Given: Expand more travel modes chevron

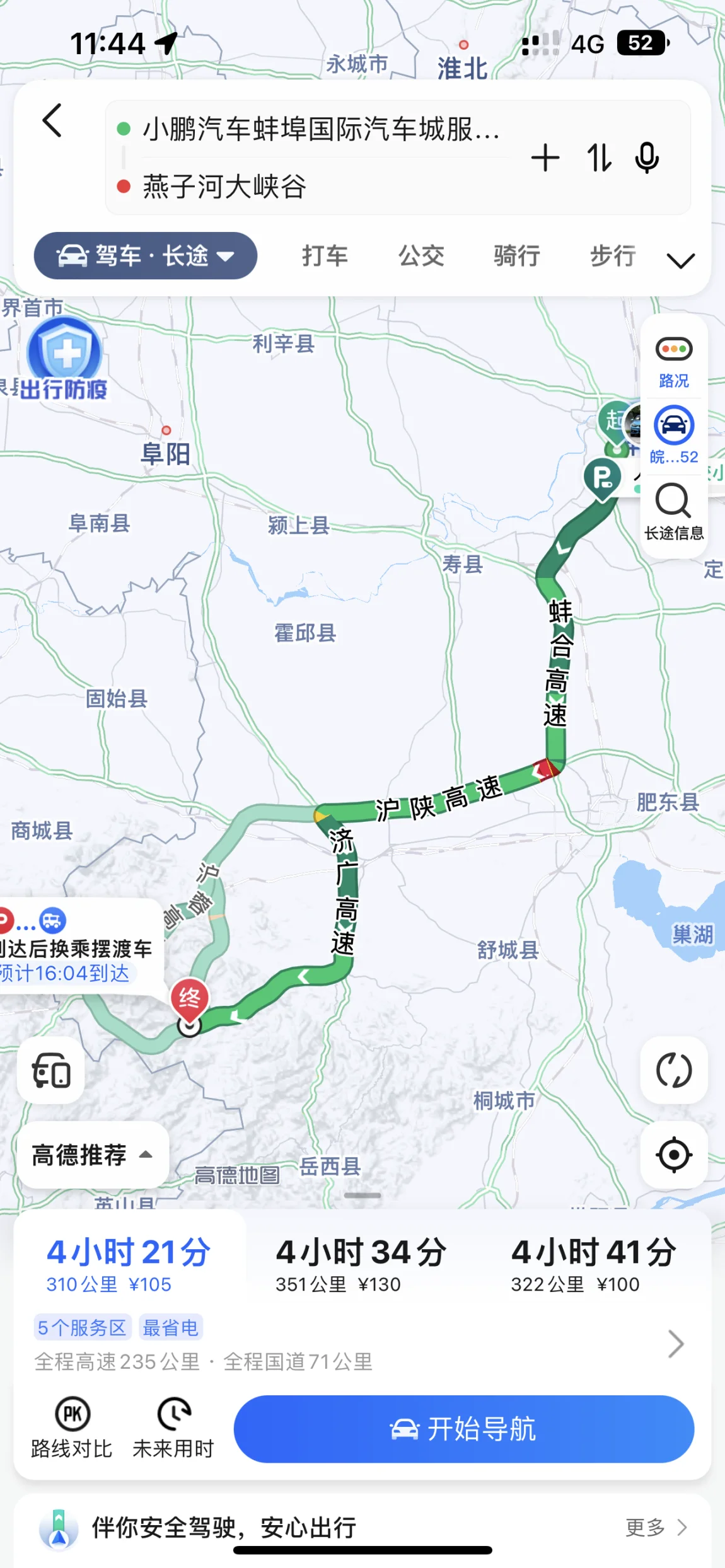Looking at the screenshot, I should tap(680, 260).
